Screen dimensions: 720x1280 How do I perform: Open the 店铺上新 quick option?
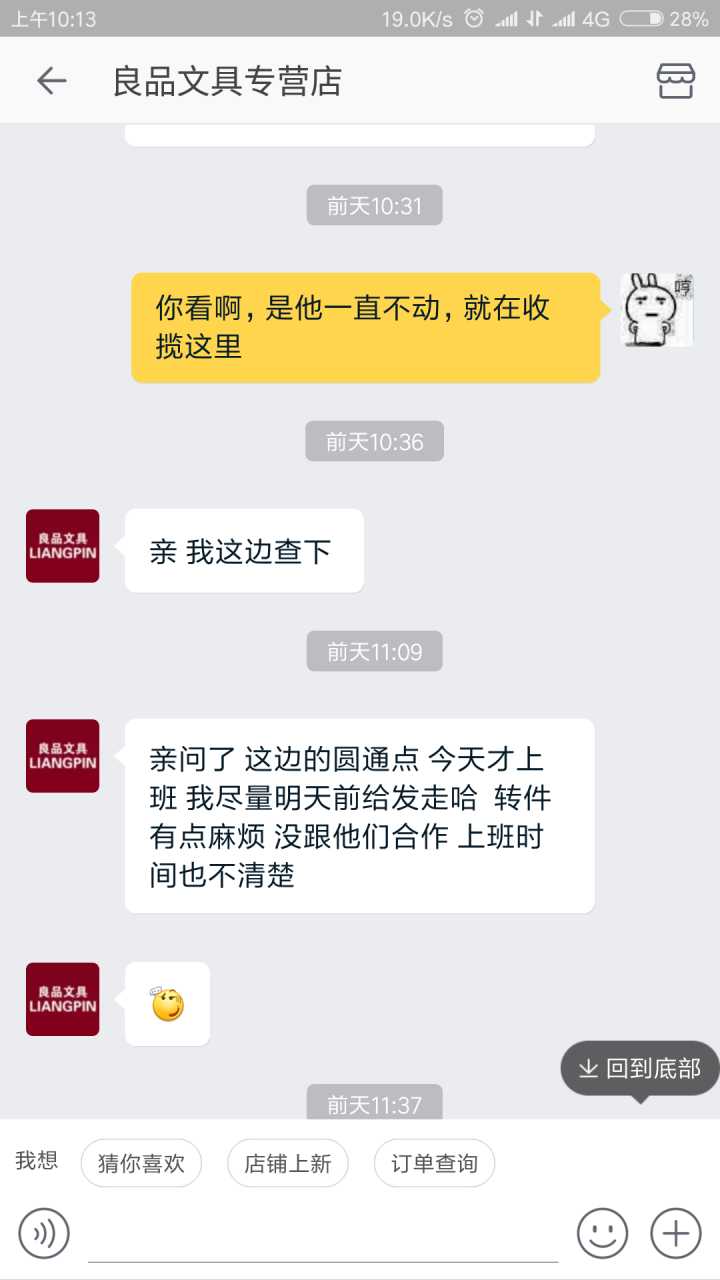point(288,1163)
